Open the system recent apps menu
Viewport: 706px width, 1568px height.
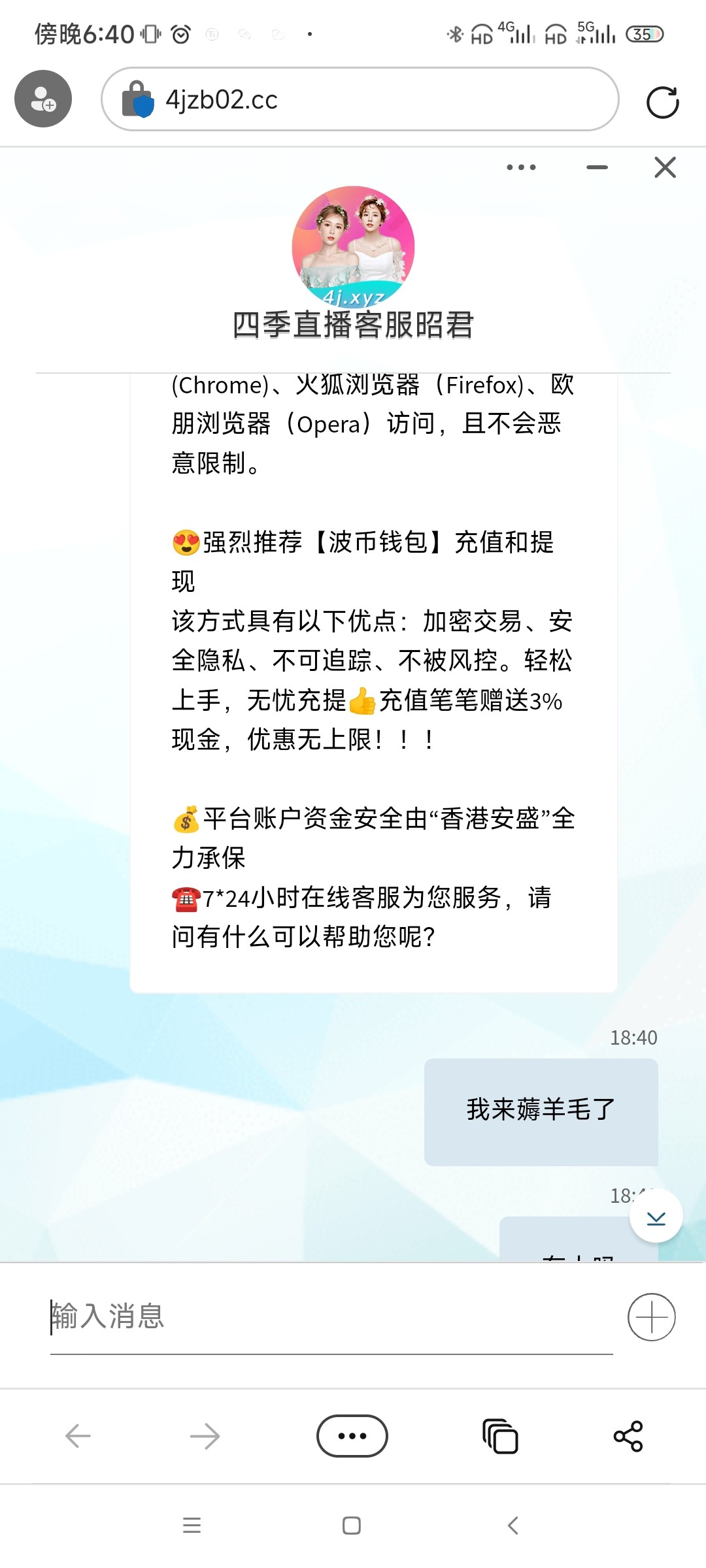[192, 1526]
